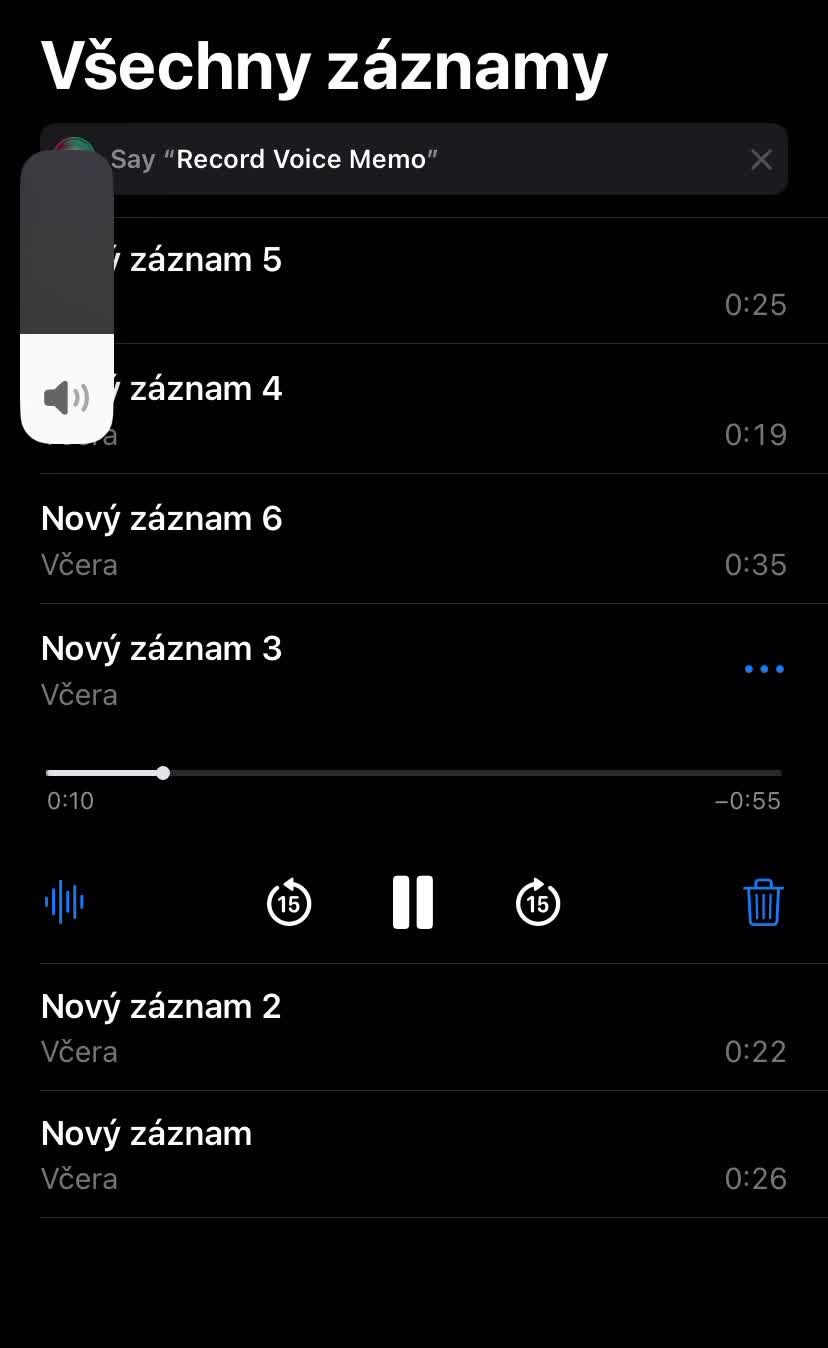Image resolution: width=828 pixels, height=1348 pixels.
Task: Skip back 15 seconds
Action: coord(289,903)
